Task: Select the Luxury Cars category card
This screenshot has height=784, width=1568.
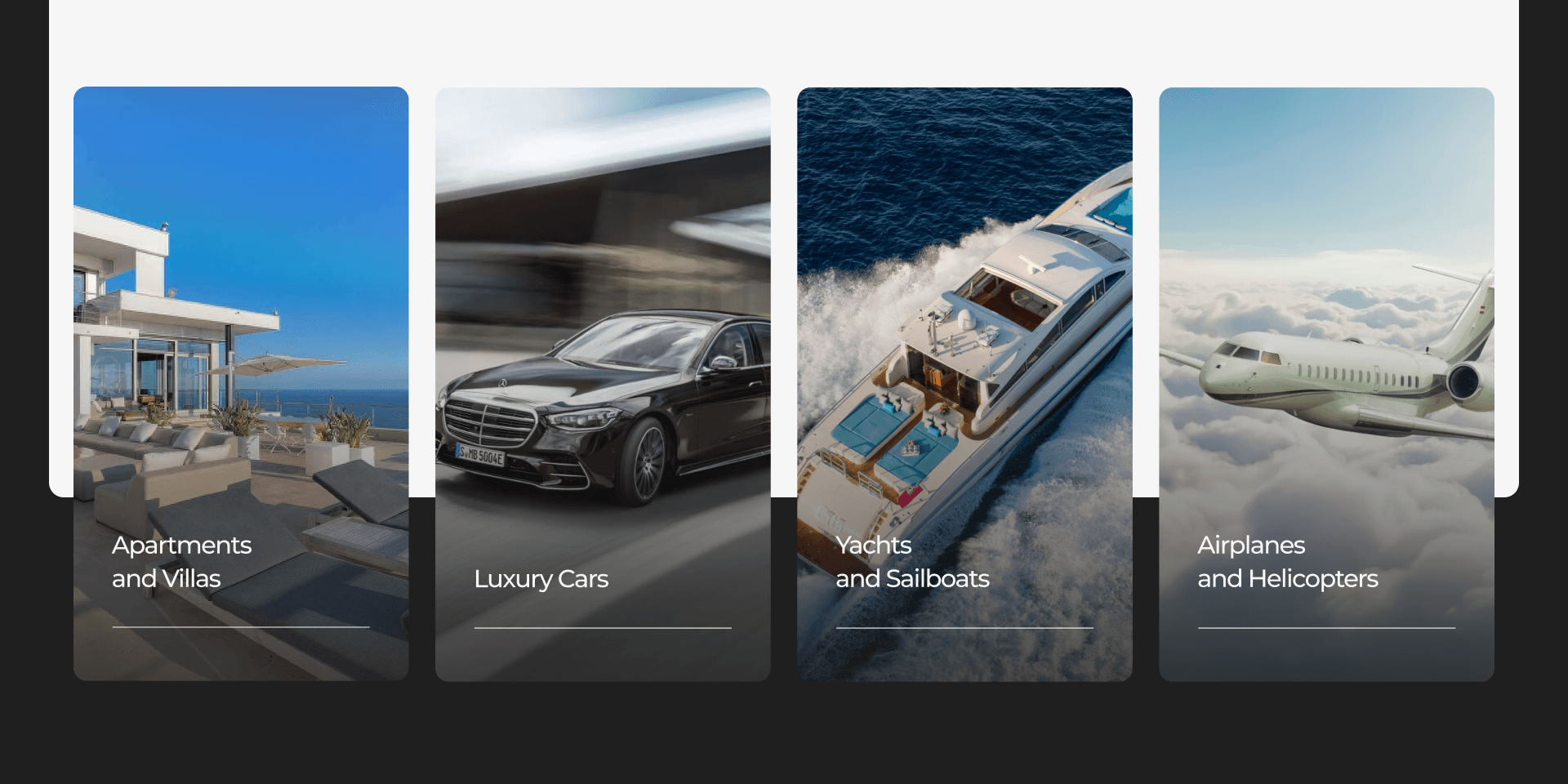Action: pyautogui.click(x=603, y=384)
